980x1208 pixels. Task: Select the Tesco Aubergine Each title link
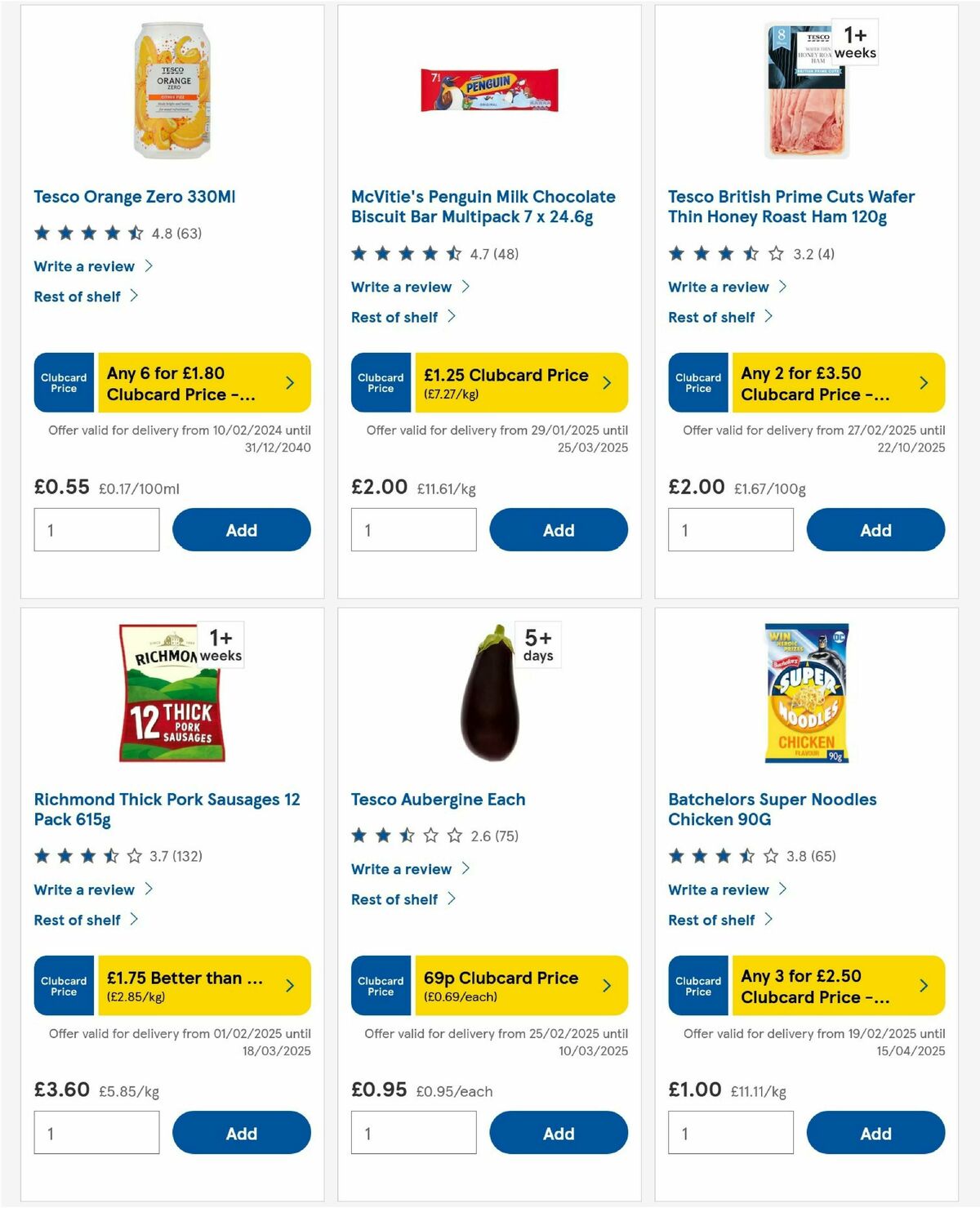tap(438, 799)
